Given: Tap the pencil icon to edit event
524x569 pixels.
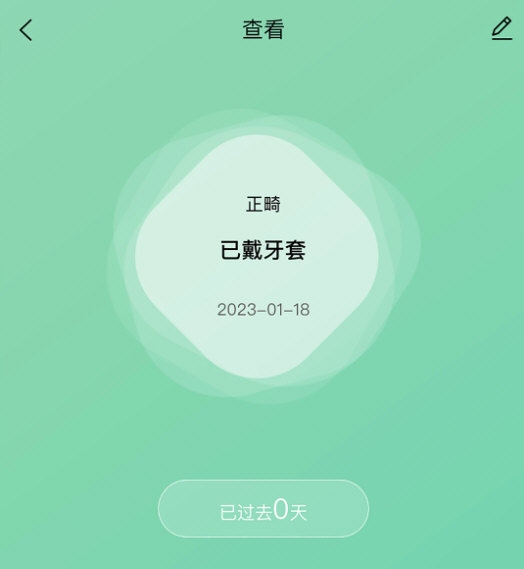Looking at the screenshot, I should point(502,28).
